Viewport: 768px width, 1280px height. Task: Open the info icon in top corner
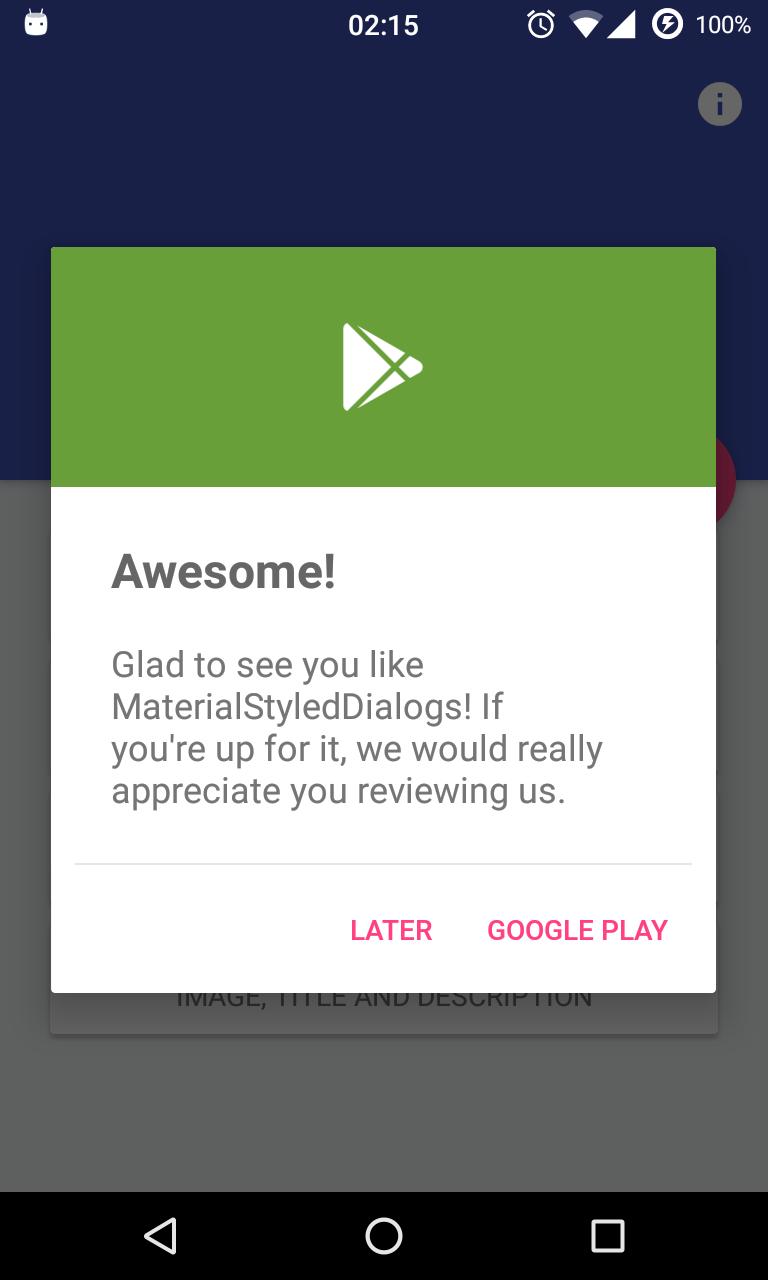pyautogui.click(x=719, y=104)
